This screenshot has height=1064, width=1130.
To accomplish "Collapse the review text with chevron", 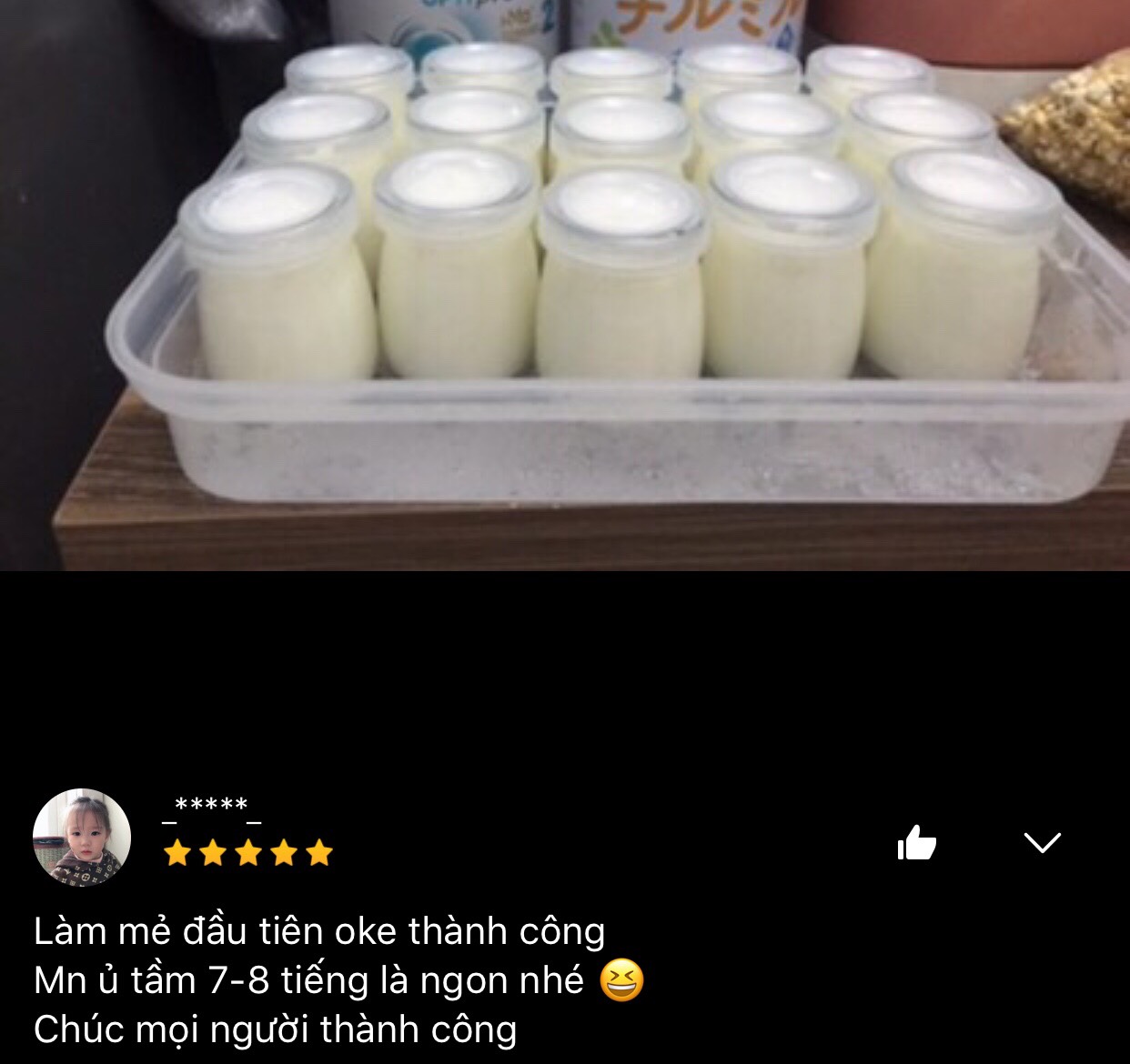I will click(1042, 843).
